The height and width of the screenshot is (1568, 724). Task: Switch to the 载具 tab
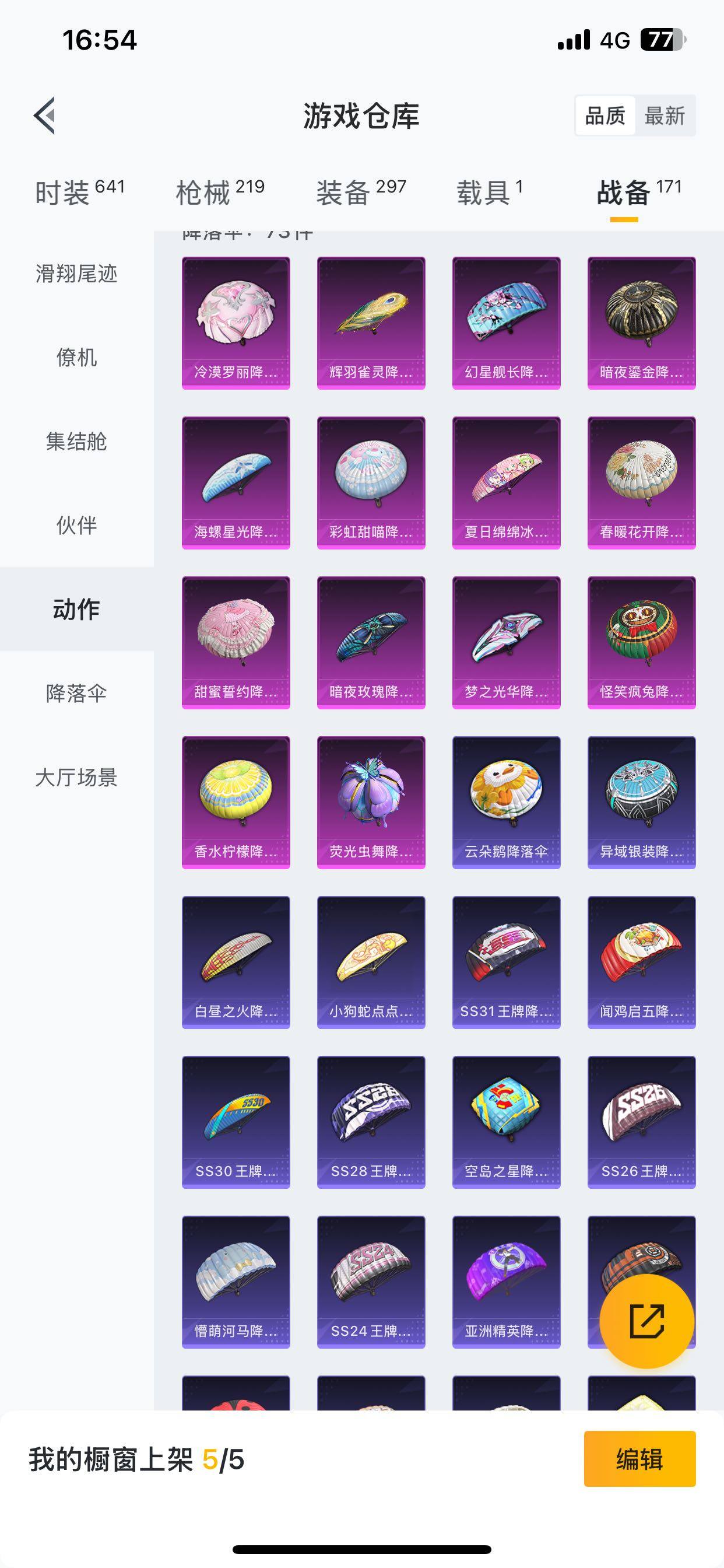point(490,192)
